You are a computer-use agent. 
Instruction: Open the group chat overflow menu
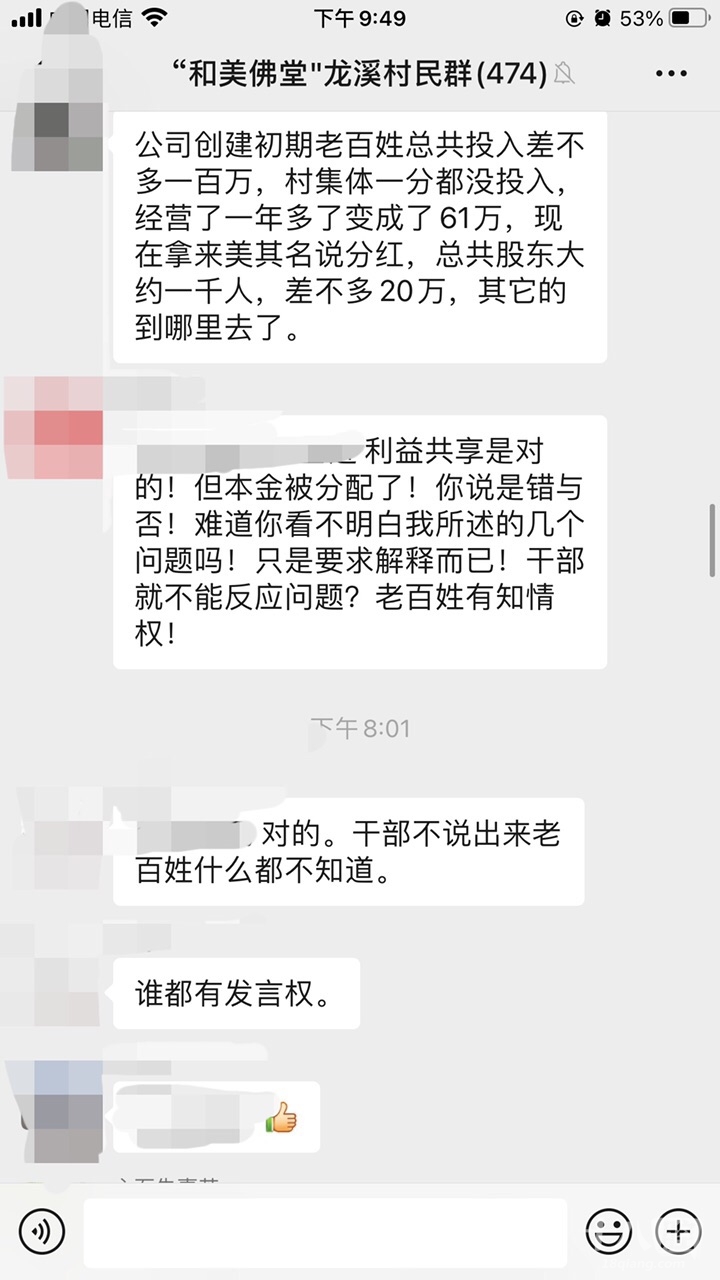coord(670,73)
